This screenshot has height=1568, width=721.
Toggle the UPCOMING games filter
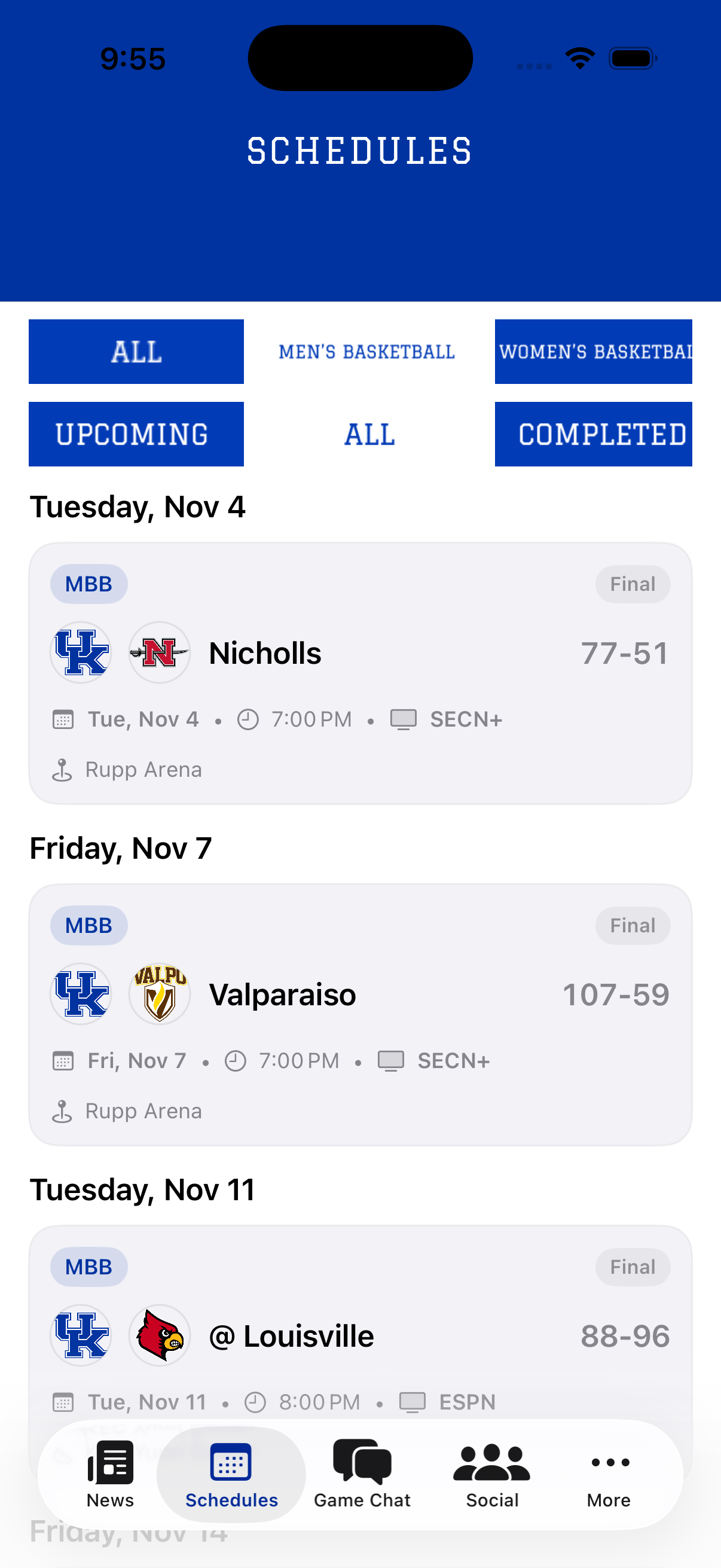tap(136, 434)
